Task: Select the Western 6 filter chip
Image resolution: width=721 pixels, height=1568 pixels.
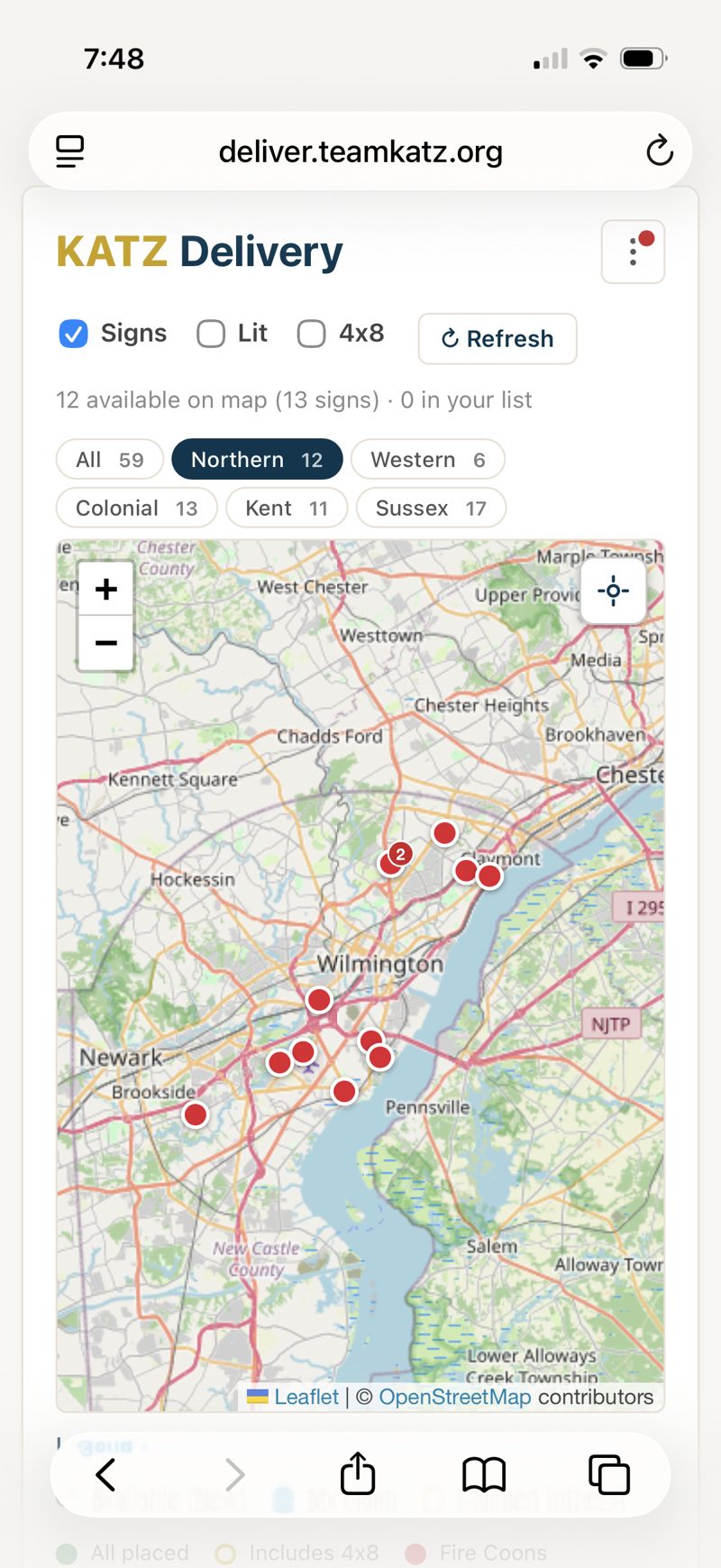Action: 428,460
